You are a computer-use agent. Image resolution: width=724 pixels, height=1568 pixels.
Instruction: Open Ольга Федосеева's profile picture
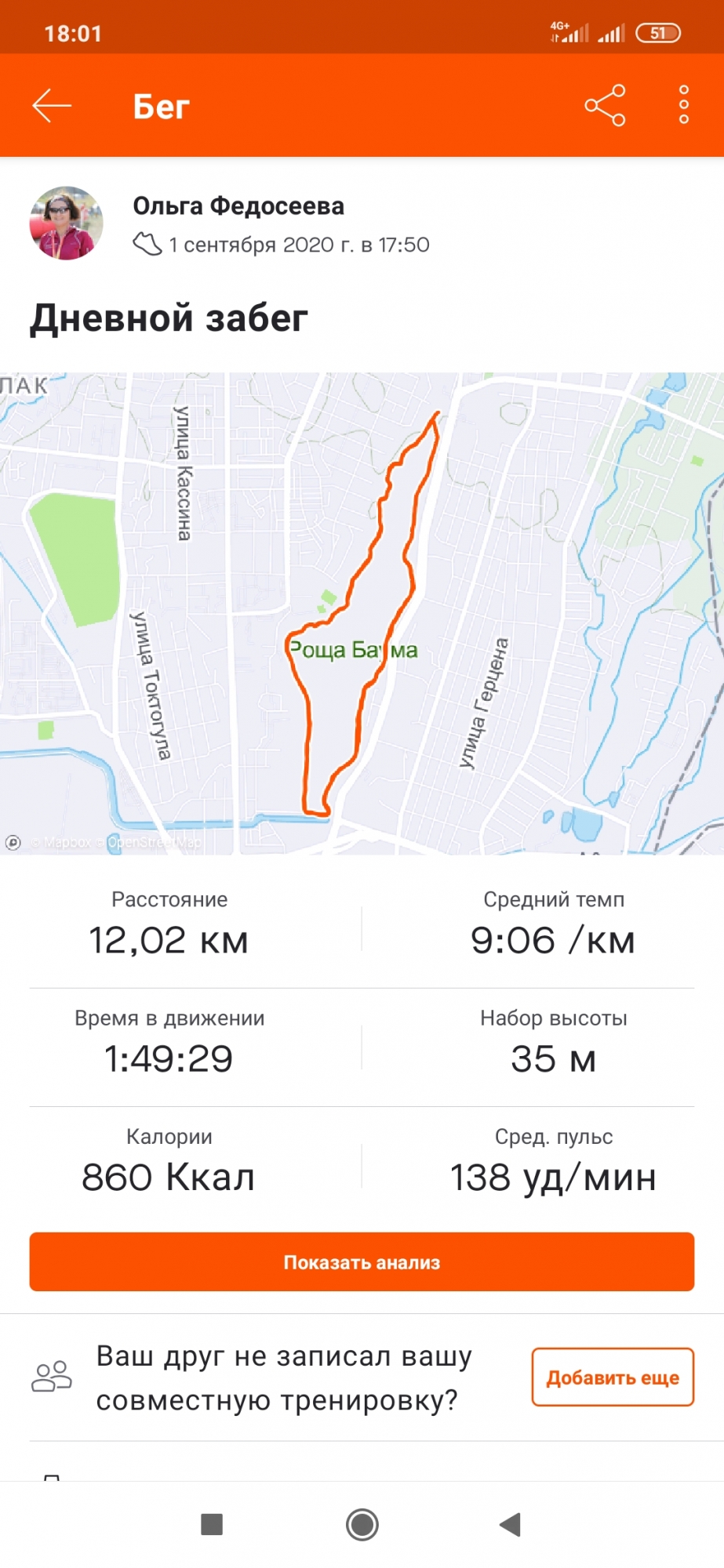[67, 223]
